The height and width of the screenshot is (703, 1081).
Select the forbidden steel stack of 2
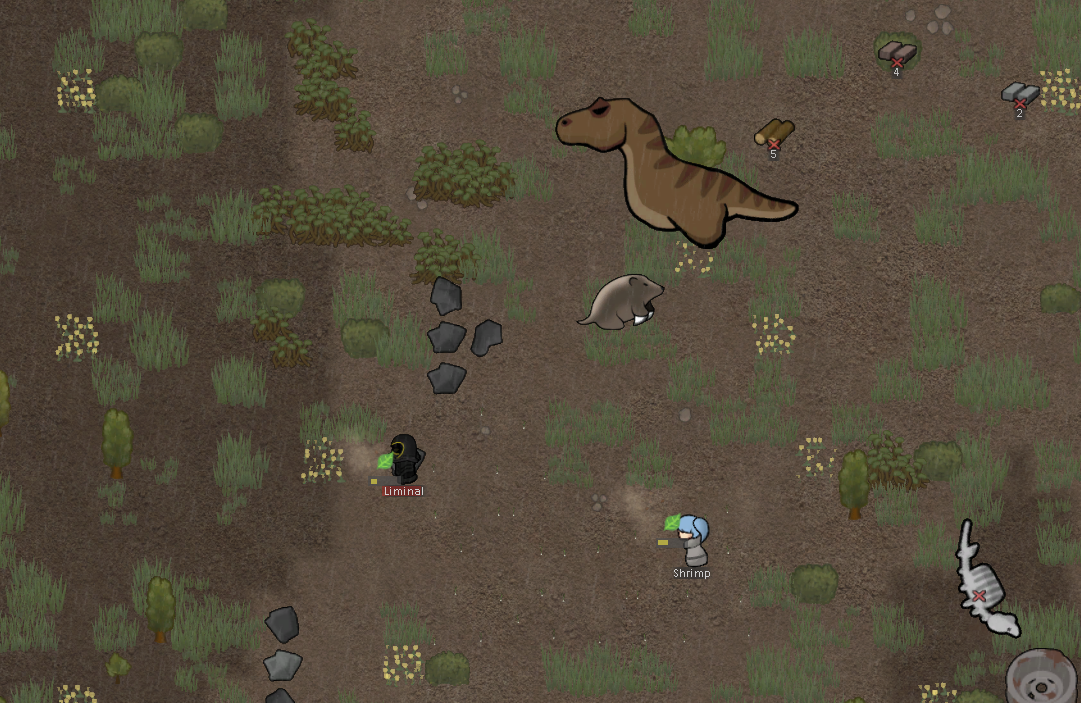pos(1020,94)
